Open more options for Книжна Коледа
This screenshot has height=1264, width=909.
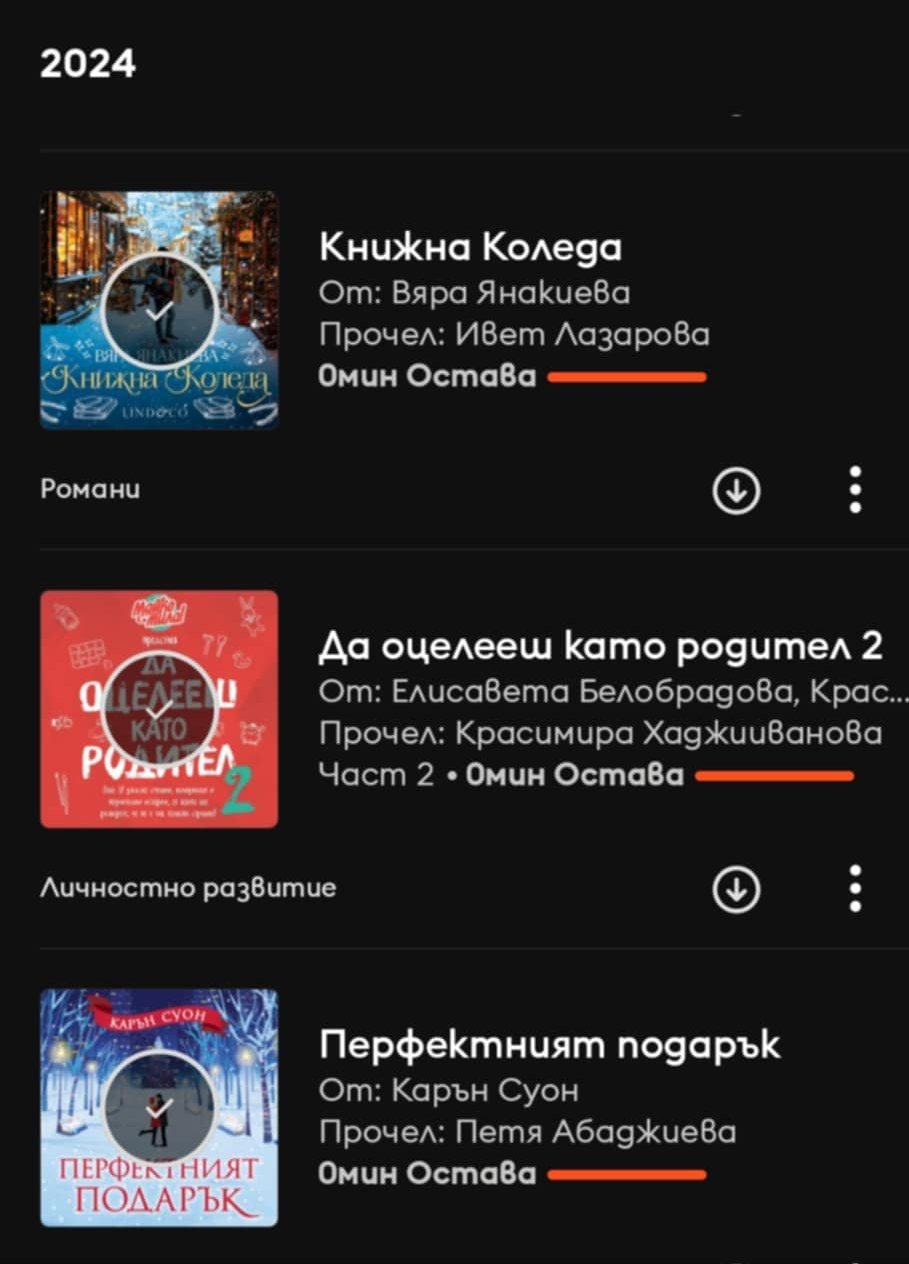coord(855,490)
